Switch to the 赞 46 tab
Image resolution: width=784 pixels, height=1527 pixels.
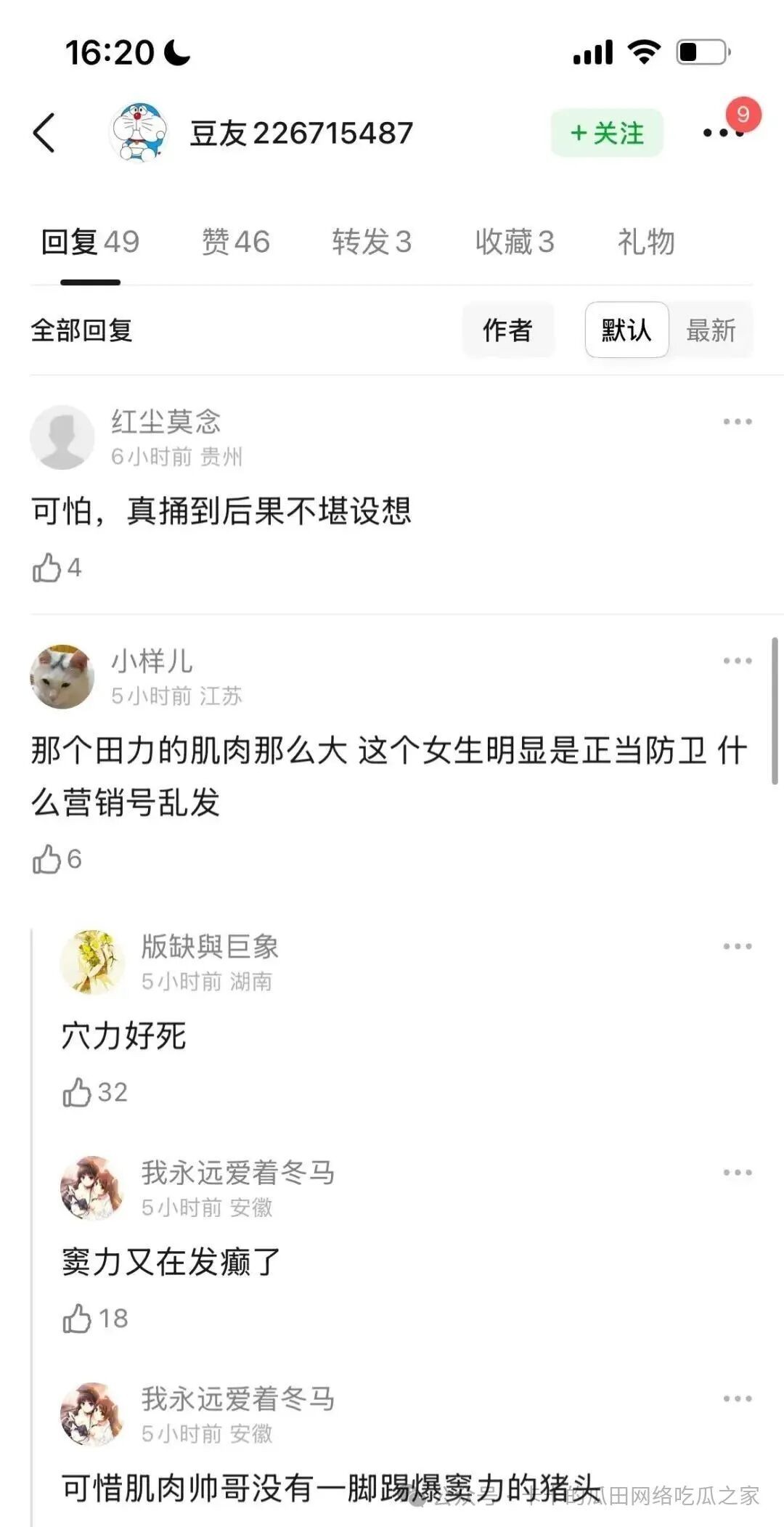tap(235, 242)
